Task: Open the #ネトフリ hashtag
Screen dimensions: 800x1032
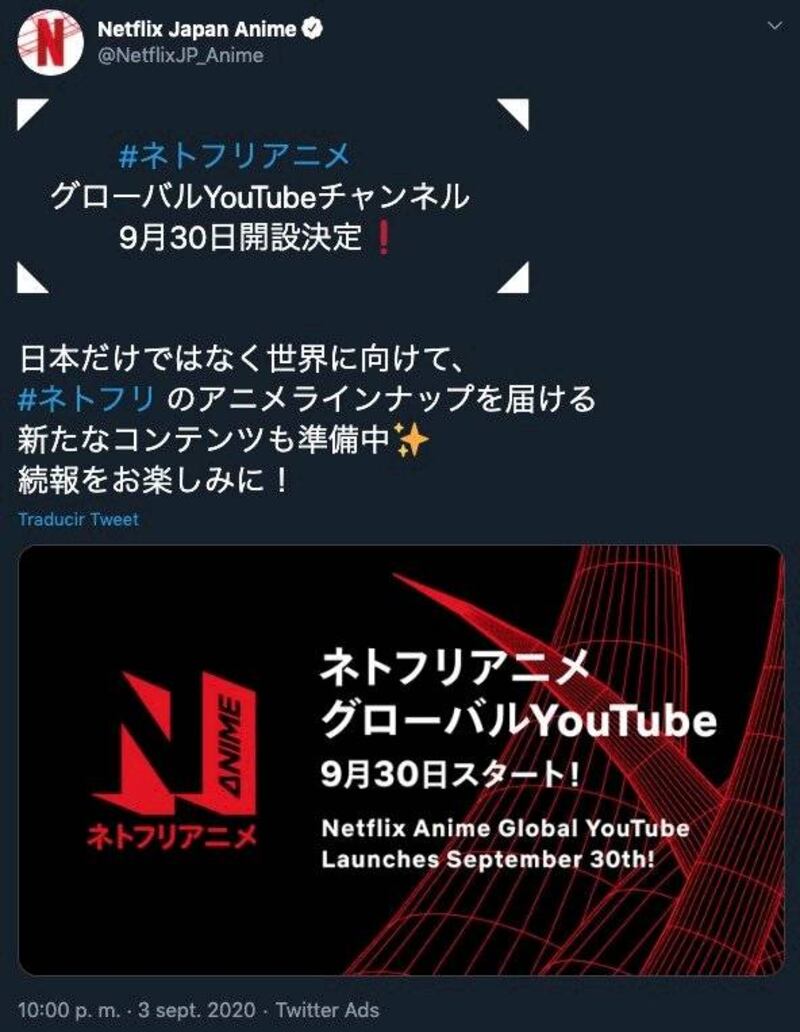Action: [x=87, y=400]
